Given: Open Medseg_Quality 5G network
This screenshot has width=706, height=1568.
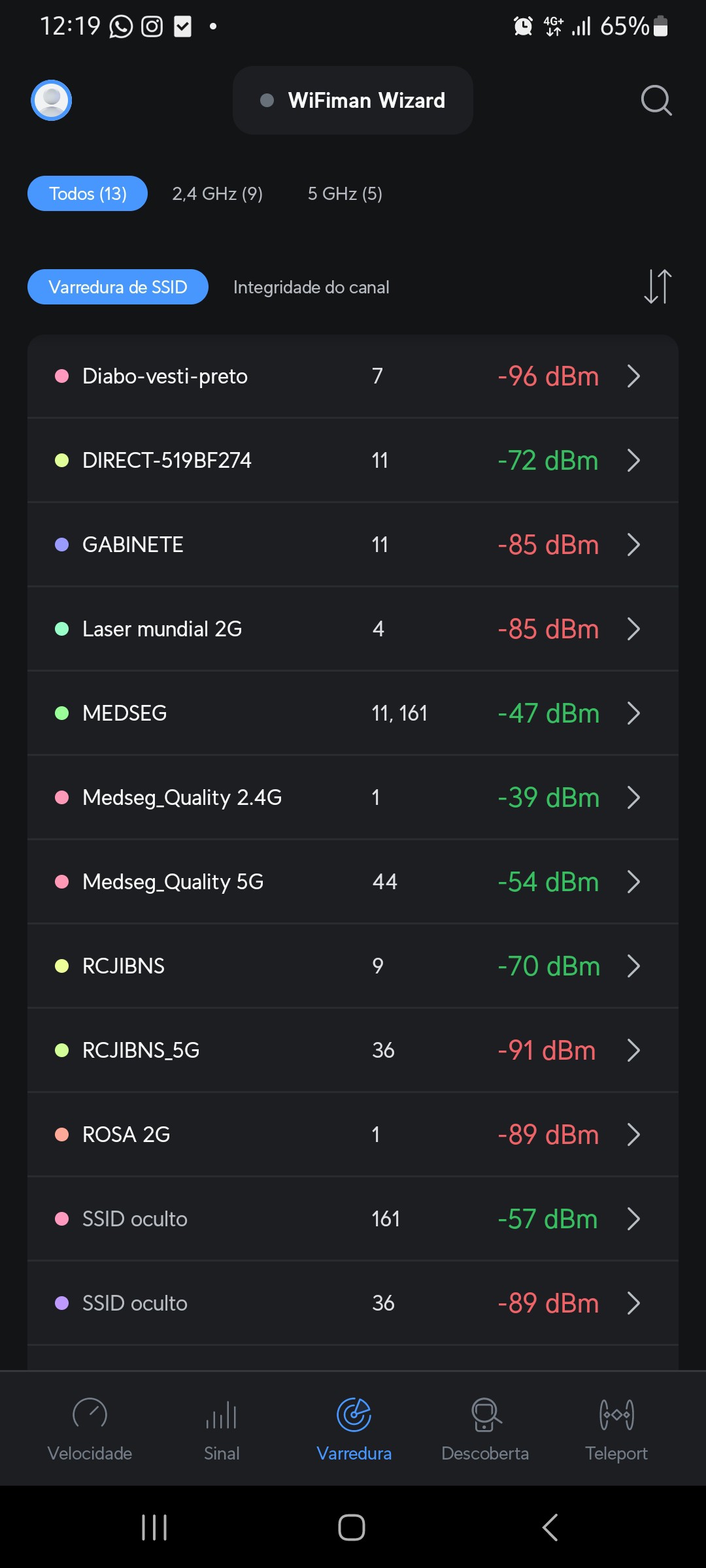Looking at the screenshot, I should point(353,882).
